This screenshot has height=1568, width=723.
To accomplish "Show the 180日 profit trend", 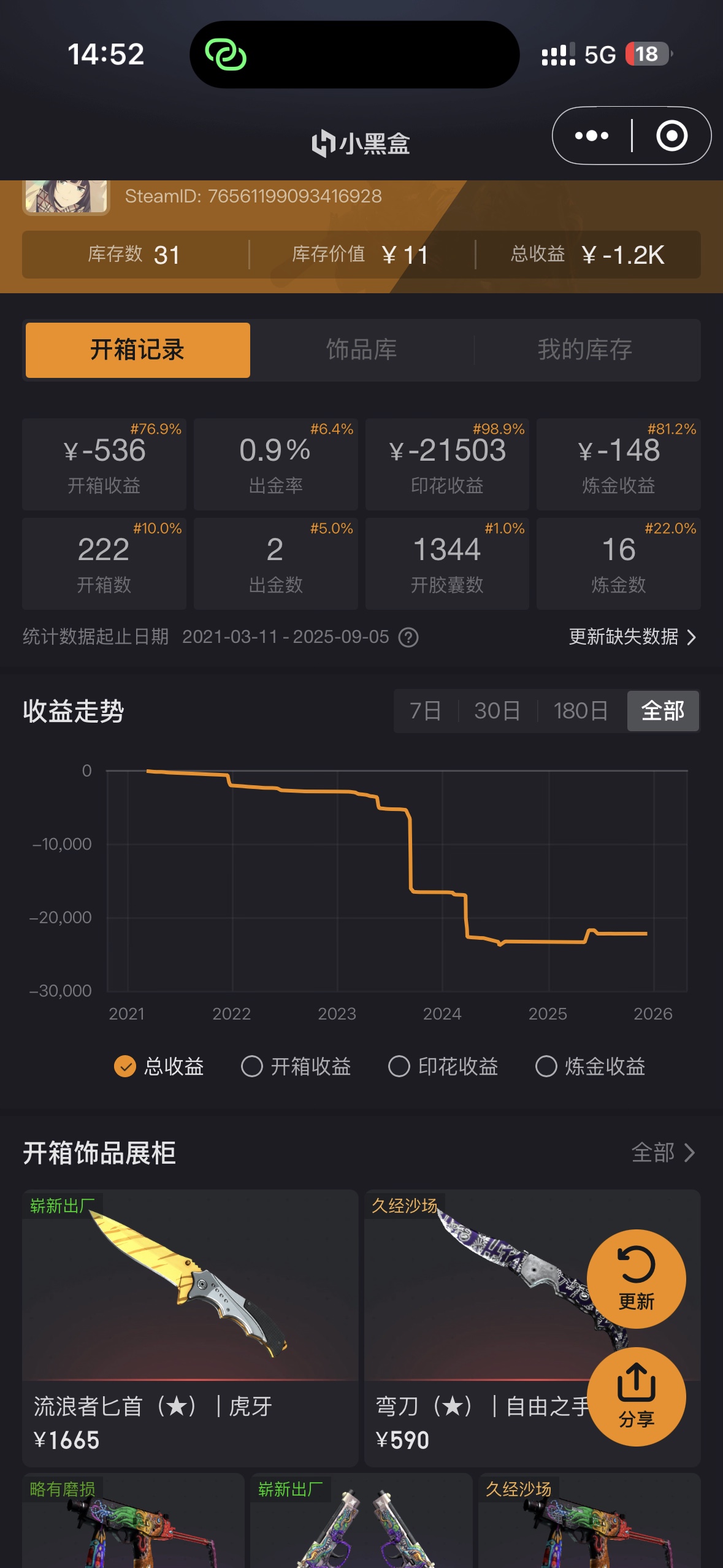I will 581,711.
